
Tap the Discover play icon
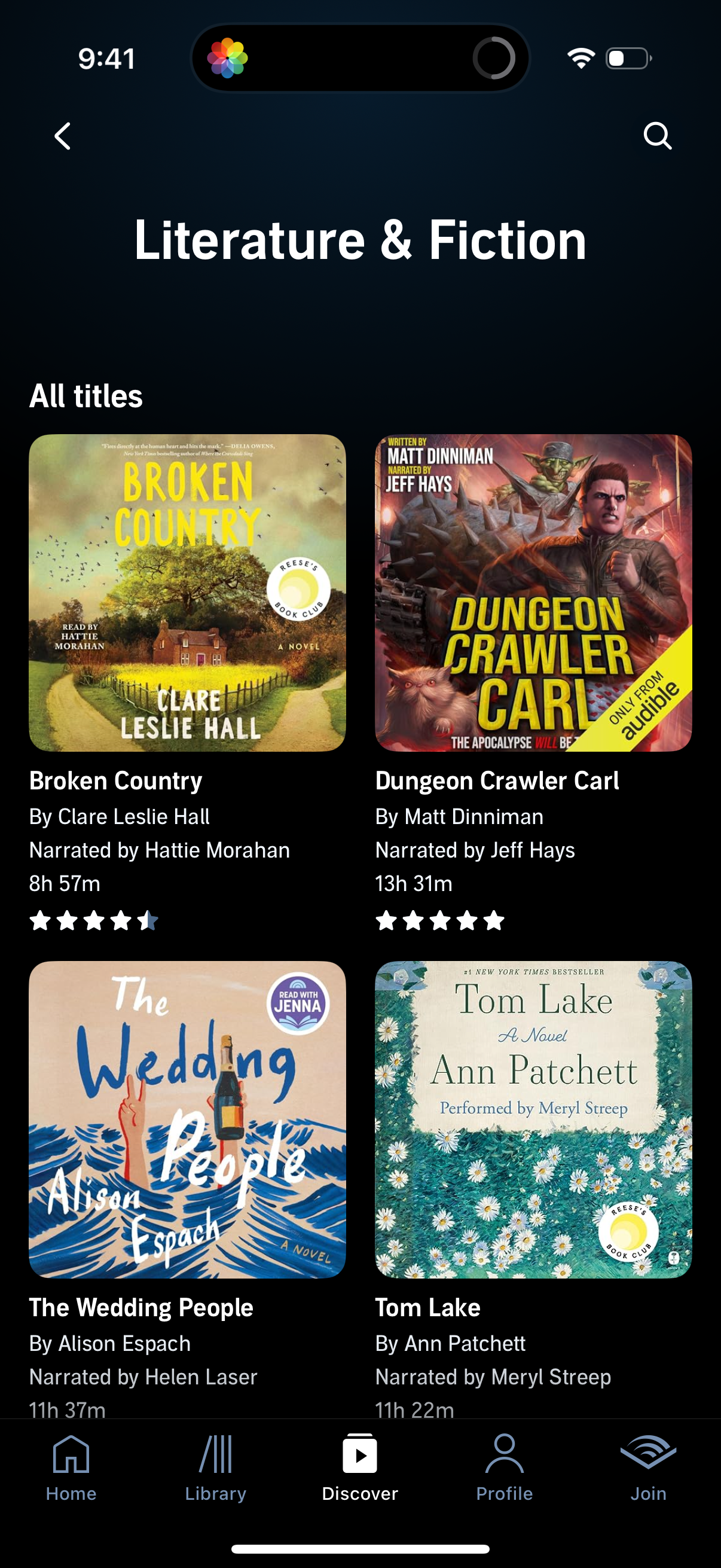tap(360, 1455)
